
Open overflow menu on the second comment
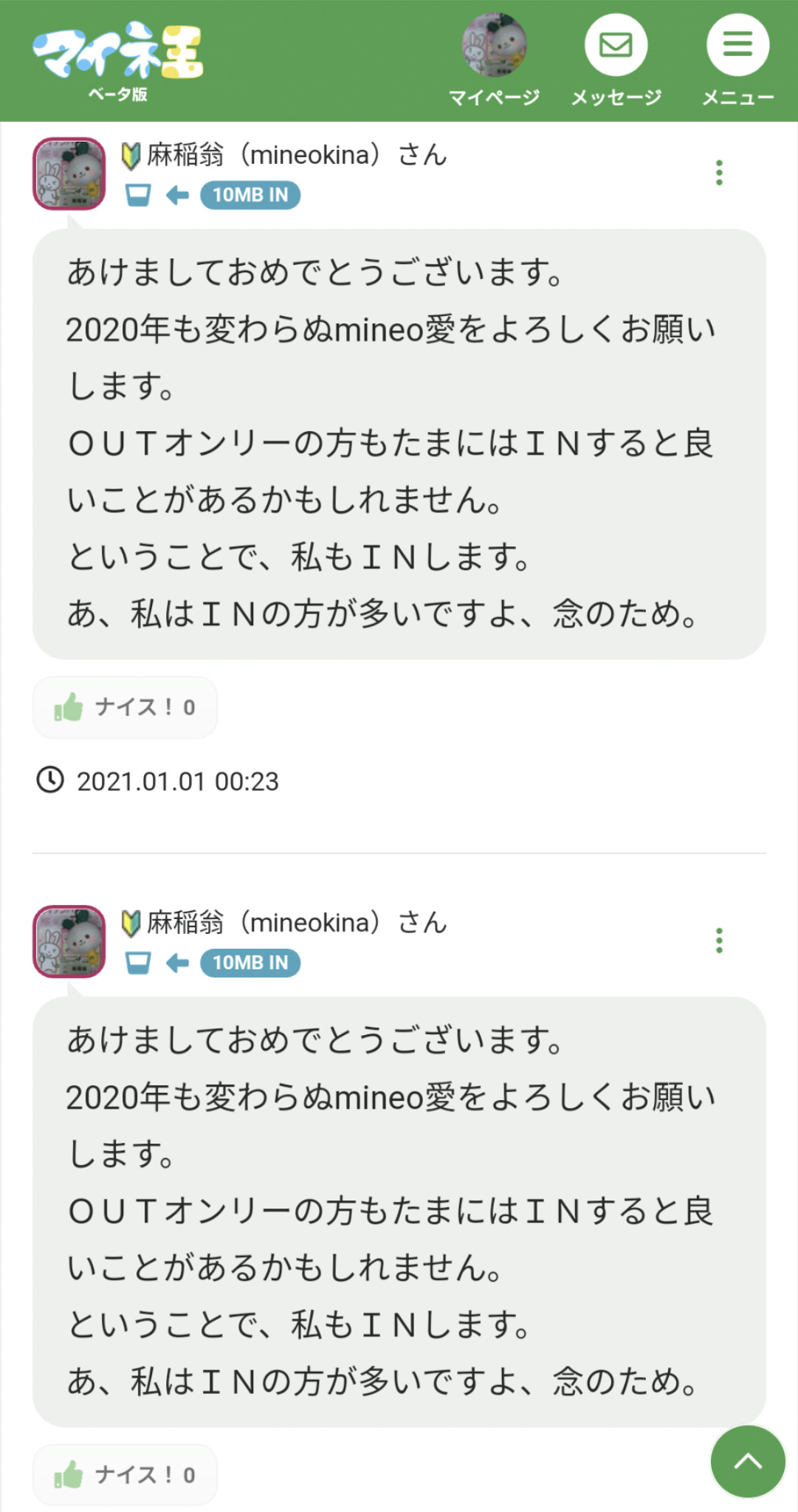[719, 941]
